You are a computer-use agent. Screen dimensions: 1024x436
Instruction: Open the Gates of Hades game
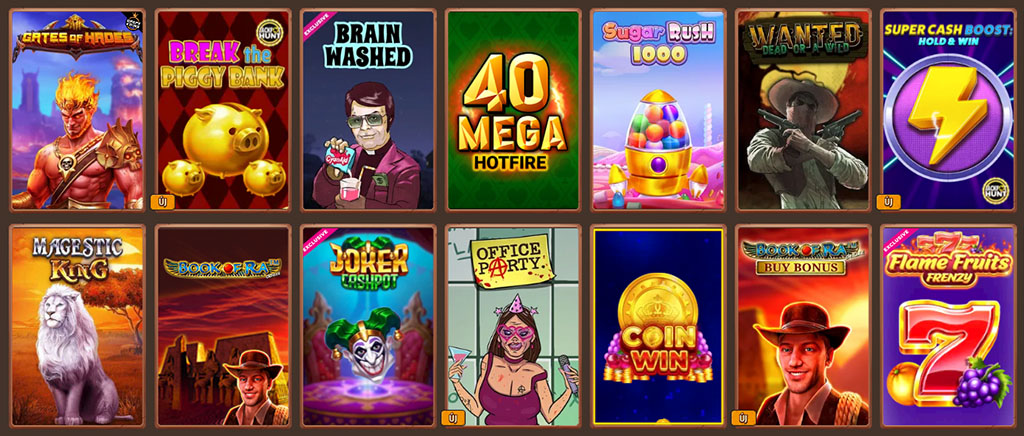click(x=77, y=110)
